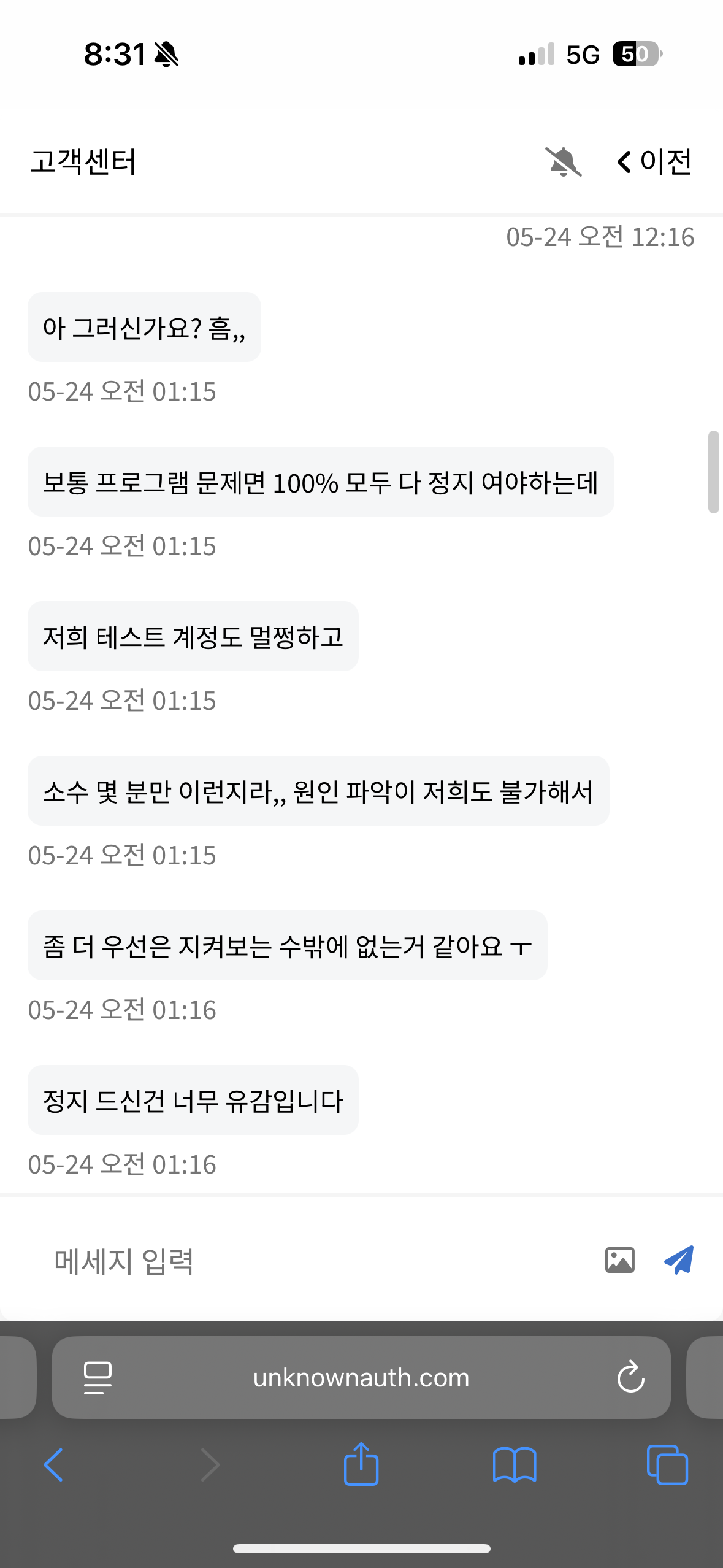
Task: Tap the unknownauth.com address bar
Action: pos(361,1378)
